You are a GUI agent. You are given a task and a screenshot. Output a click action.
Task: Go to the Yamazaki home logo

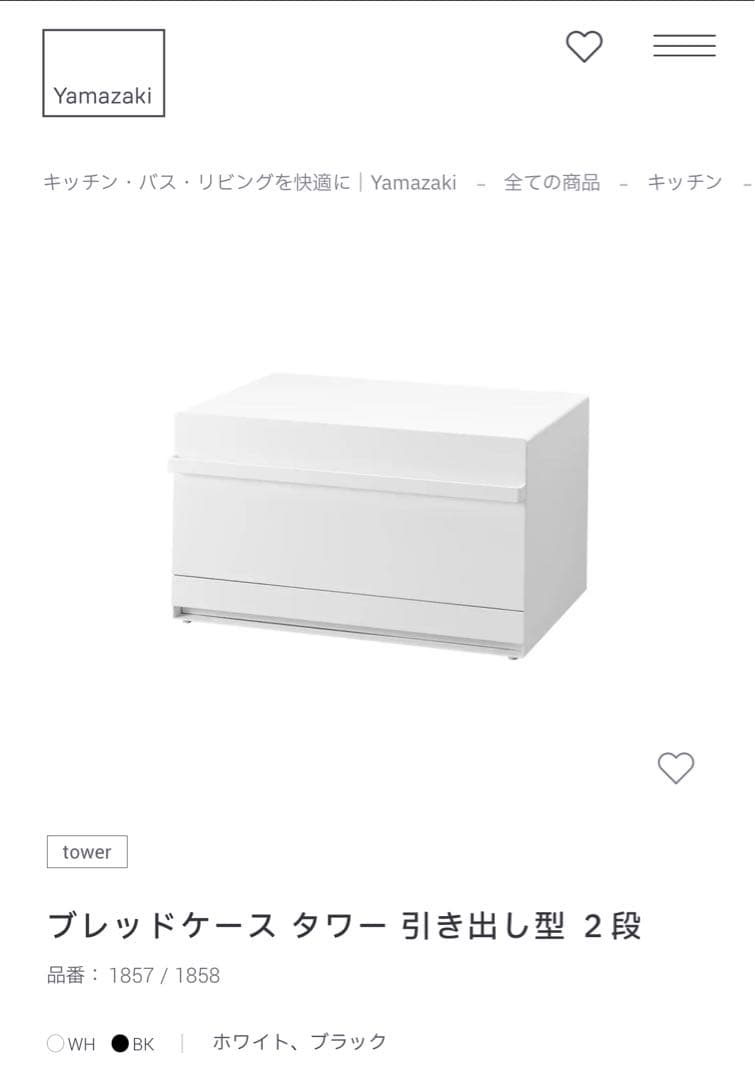[103, 73]
